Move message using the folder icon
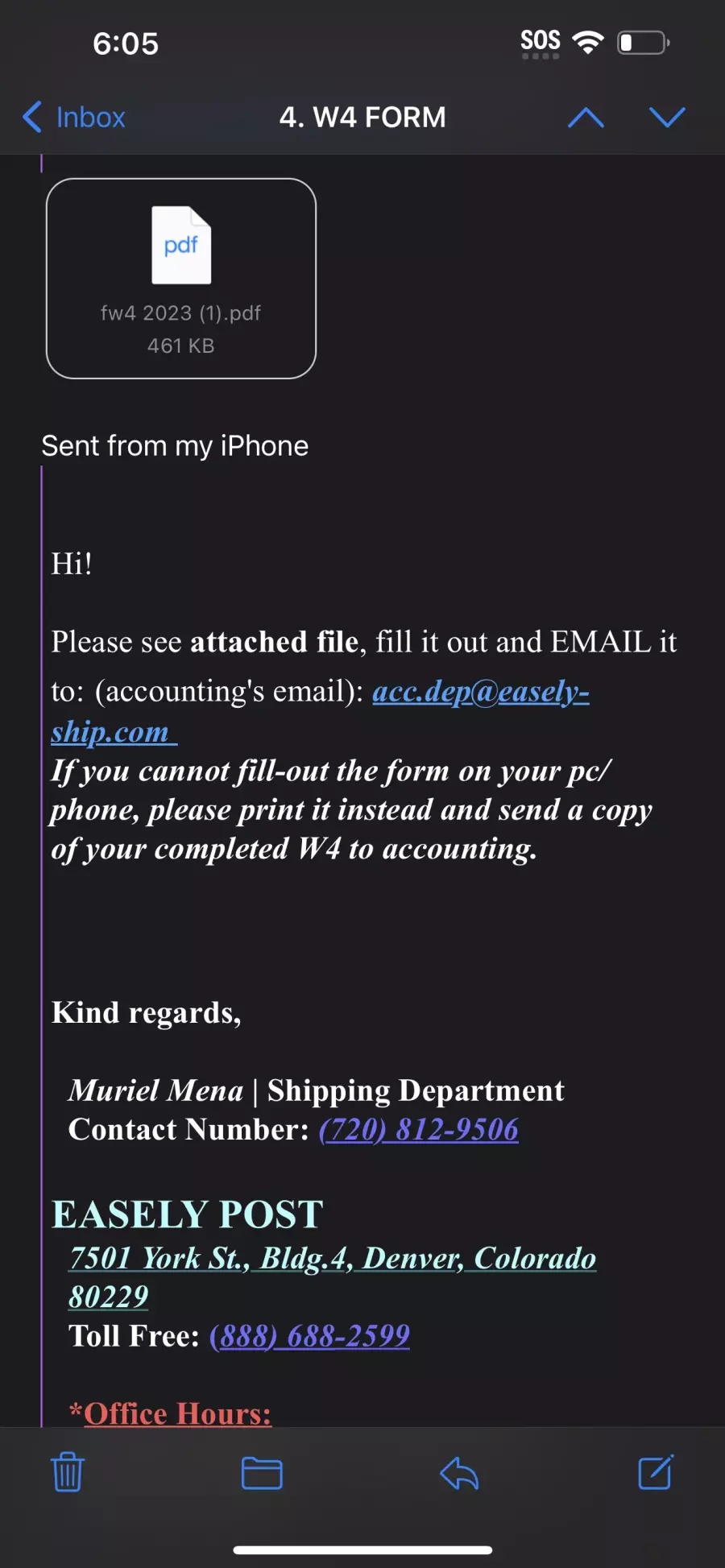This screenshot has height=1568, width=725. pyautogui.click(x=262, y=1473)
